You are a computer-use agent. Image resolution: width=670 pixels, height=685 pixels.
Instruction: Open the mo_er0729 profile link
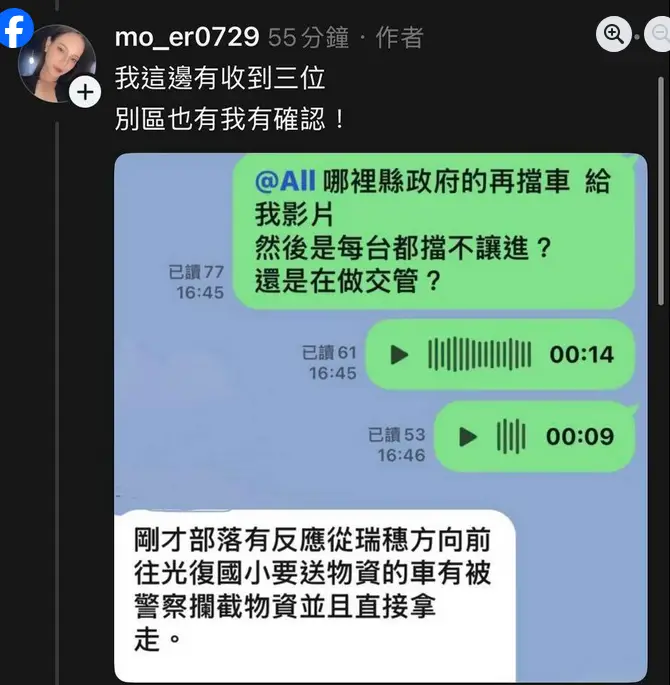pos(188,38)
